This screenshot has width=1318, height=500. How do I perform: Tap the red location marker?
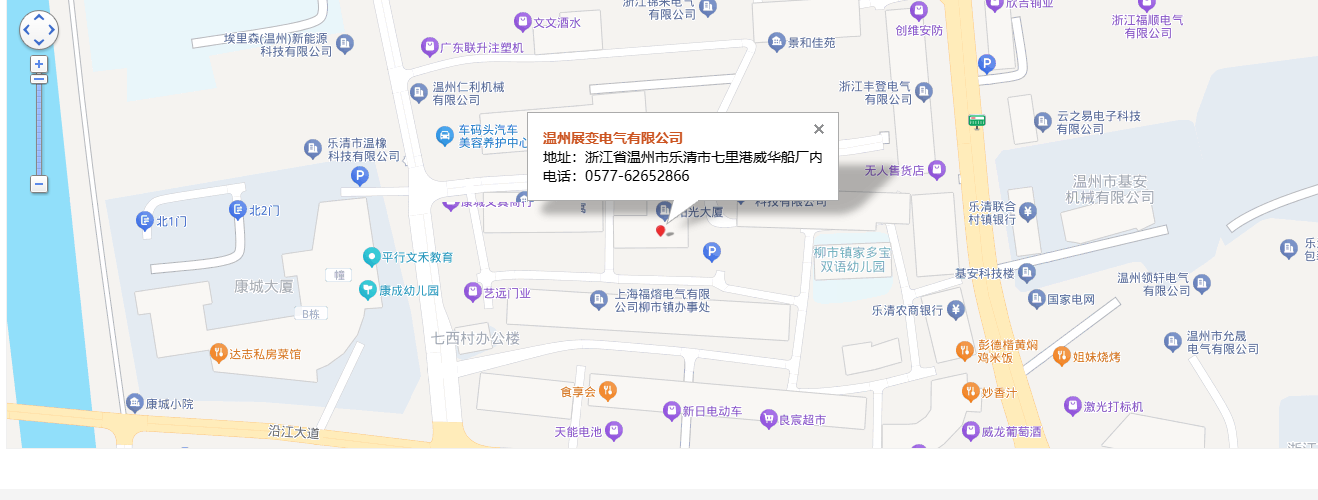click(x=660, y=231)
